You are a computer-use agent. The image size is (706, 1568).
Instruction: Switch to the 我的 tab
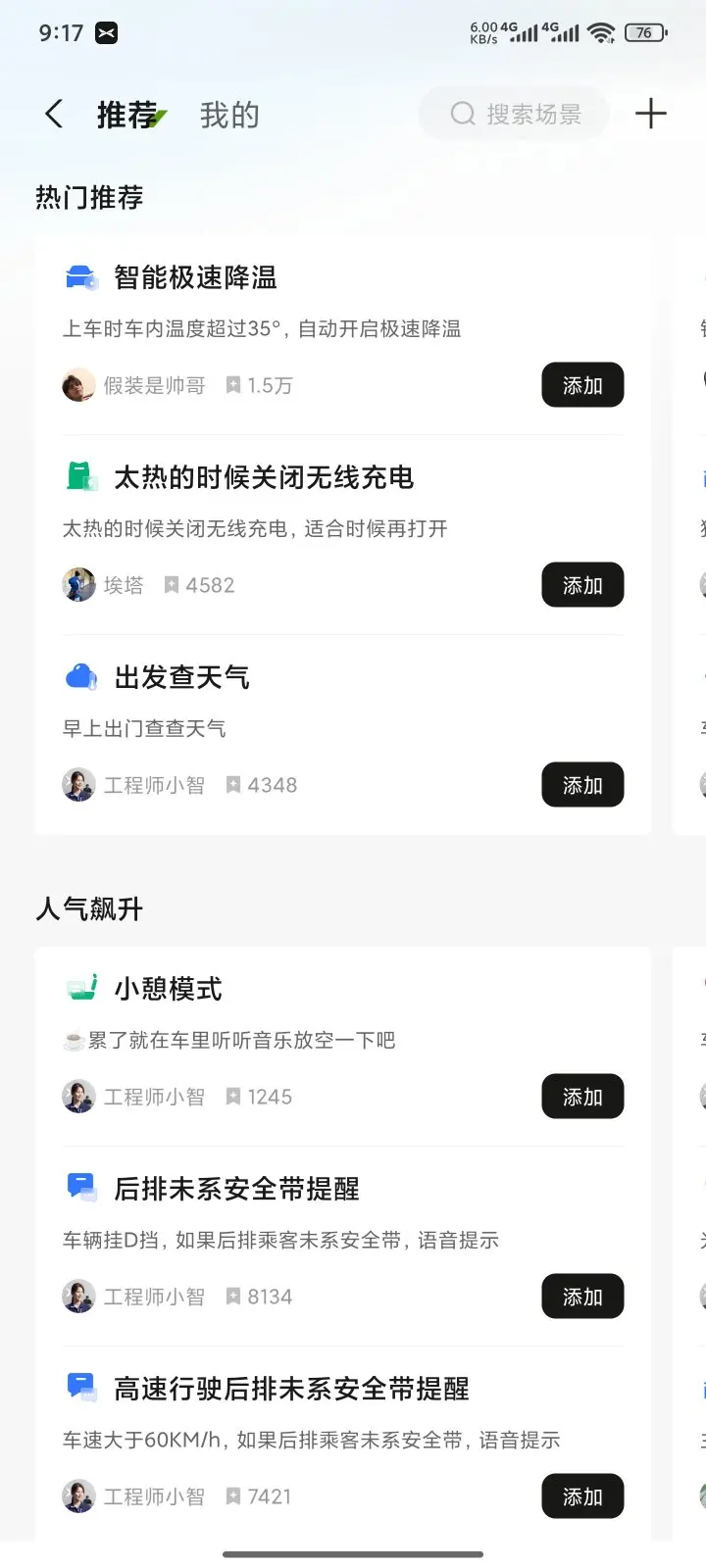(x=229, y=115)
